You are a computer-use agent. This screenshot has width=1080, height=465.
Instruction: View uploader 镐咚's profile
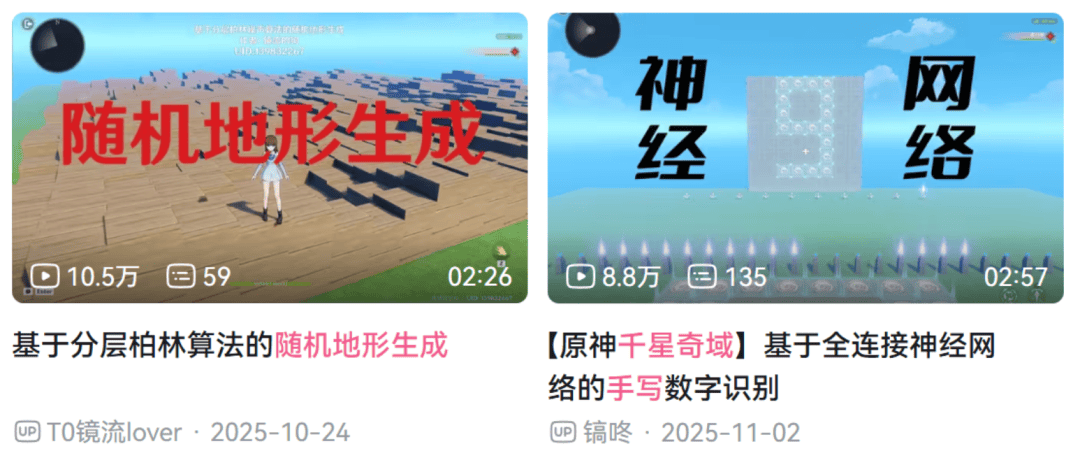click(607, 432)
